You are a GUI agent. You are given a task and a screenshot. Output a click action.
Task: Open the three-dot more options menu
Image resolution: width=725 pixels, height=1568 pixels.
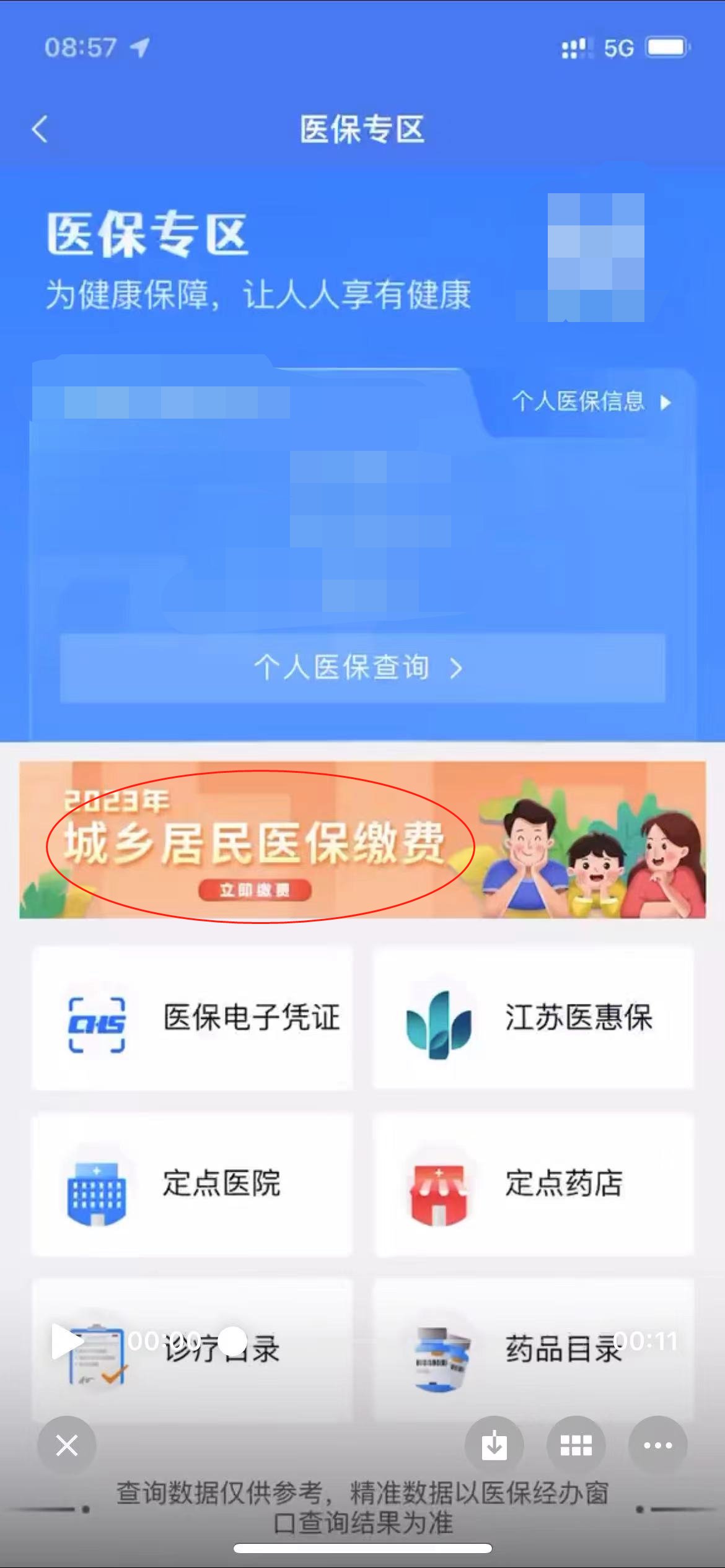click(x=657, y=1445)
